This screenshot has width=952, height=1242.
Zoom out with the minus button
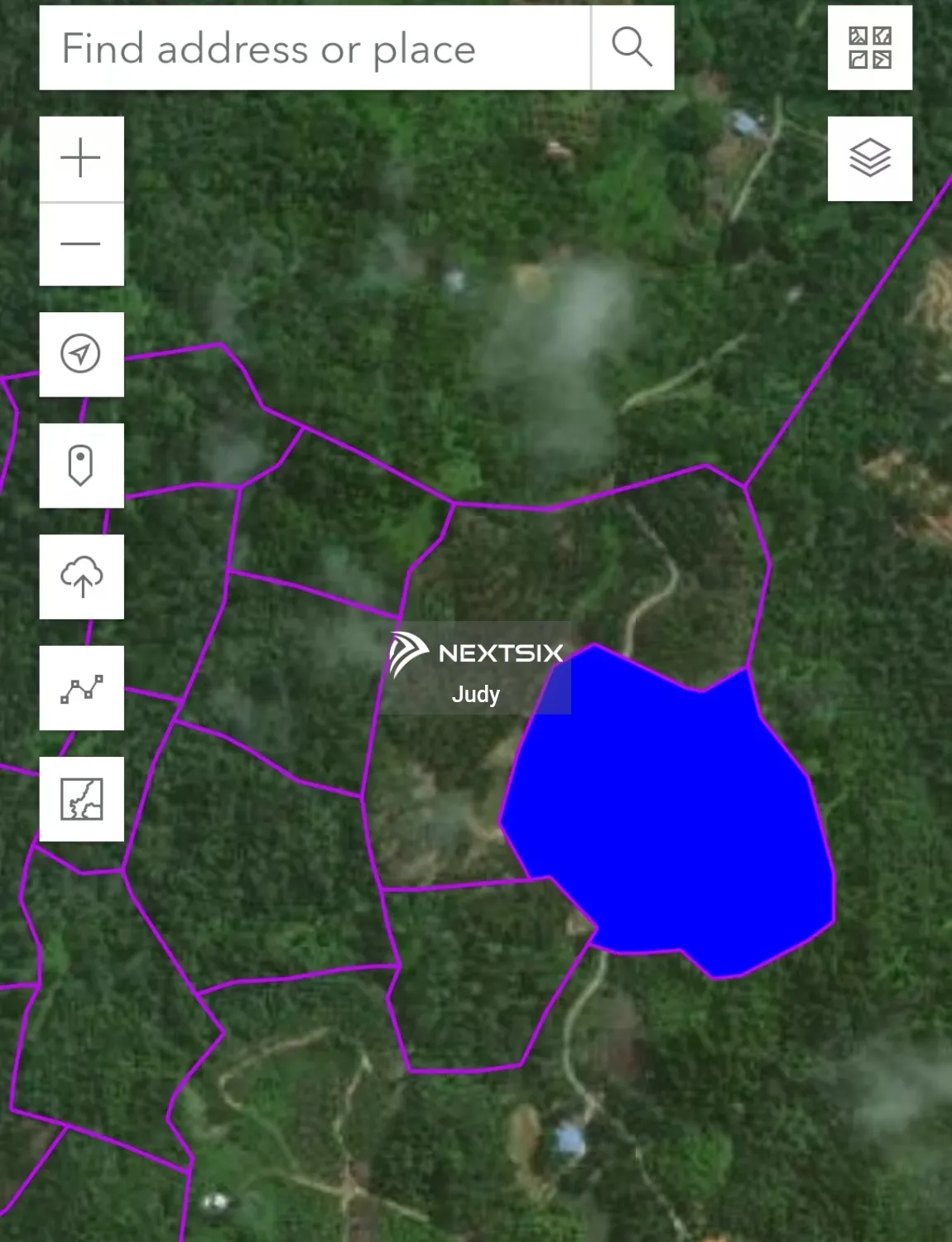pyautogui.click(x=81, y=244)
